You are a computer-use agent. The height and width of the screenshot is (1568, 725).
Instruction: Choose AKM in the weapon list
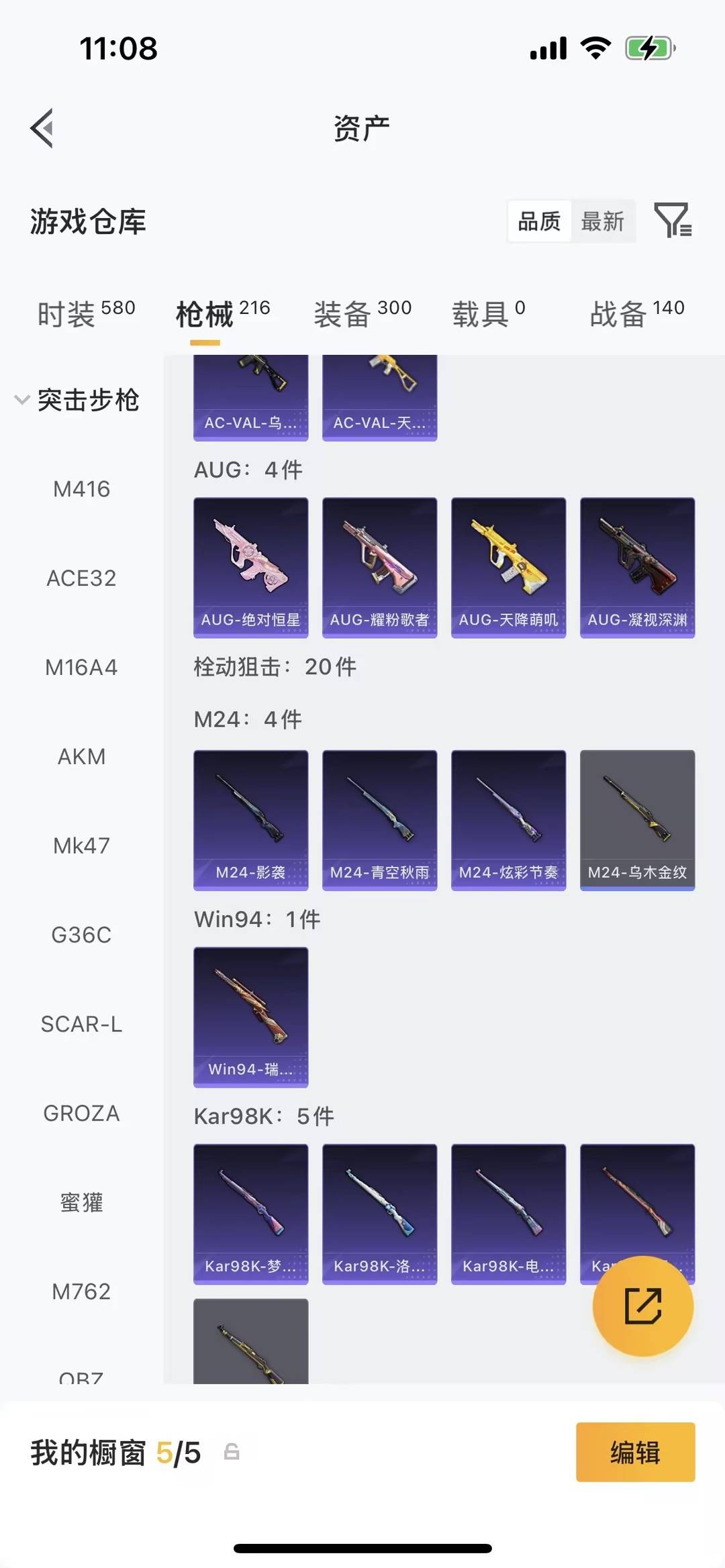click(x=82, y=757)
